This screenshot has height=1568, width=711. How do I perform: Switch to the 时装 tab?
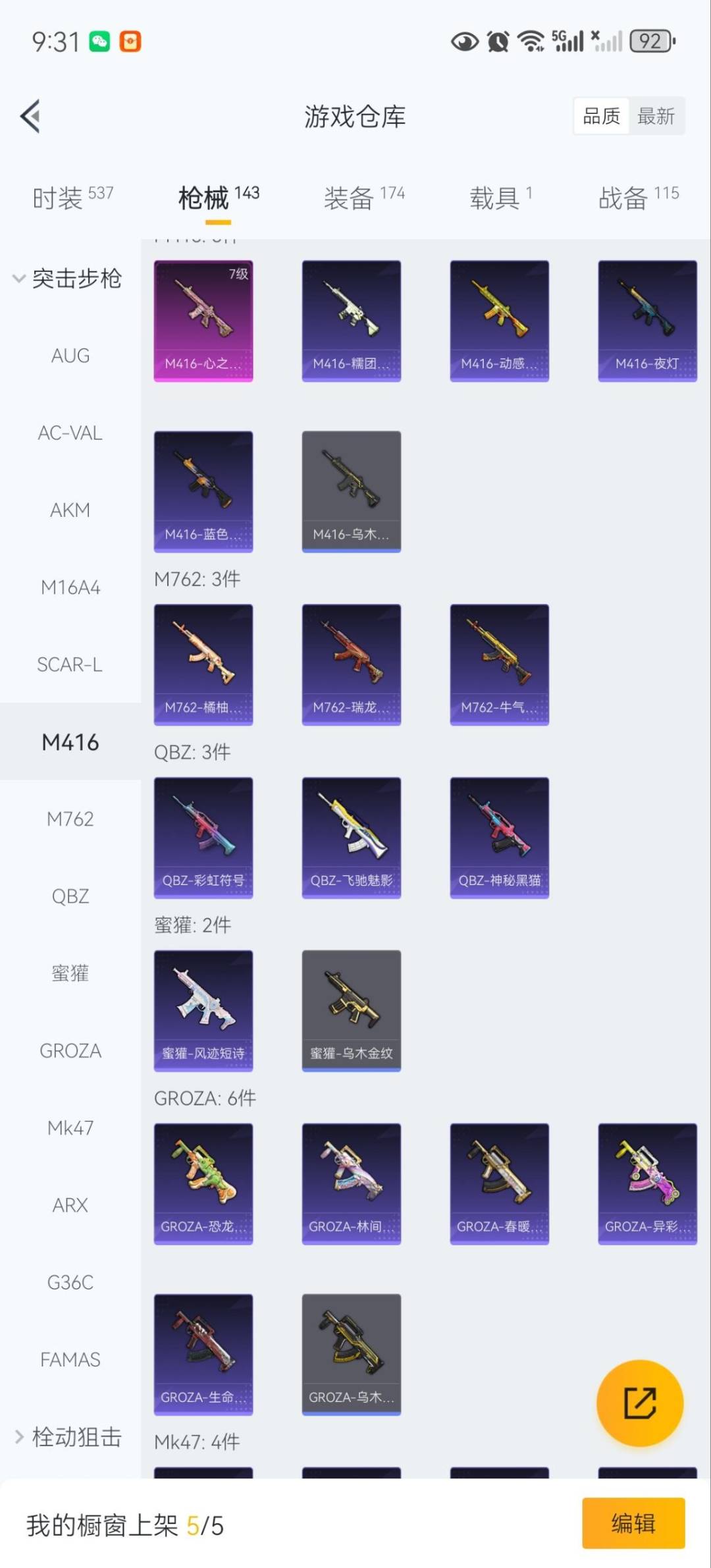(x=72, y=197)
